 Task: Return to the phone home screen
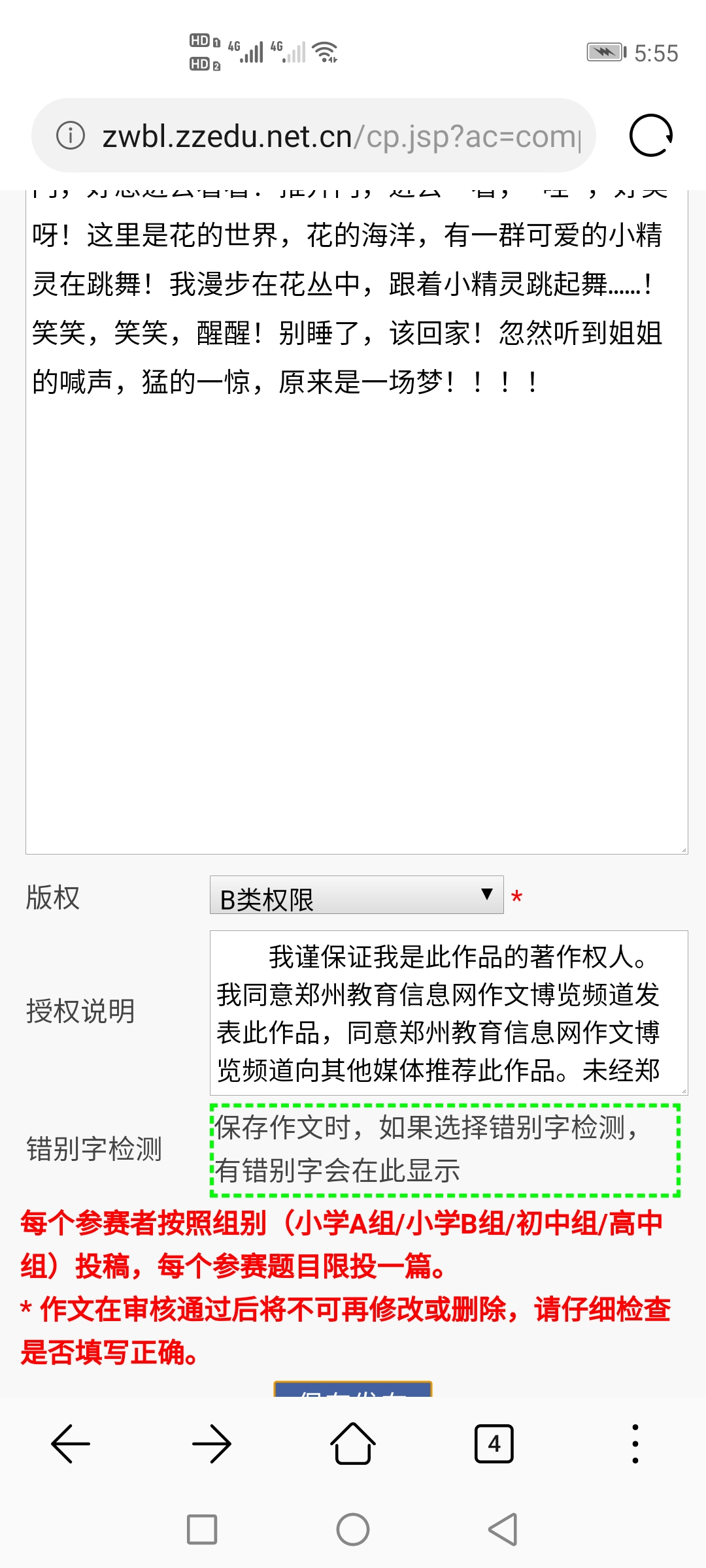[x=353, y=1529]
